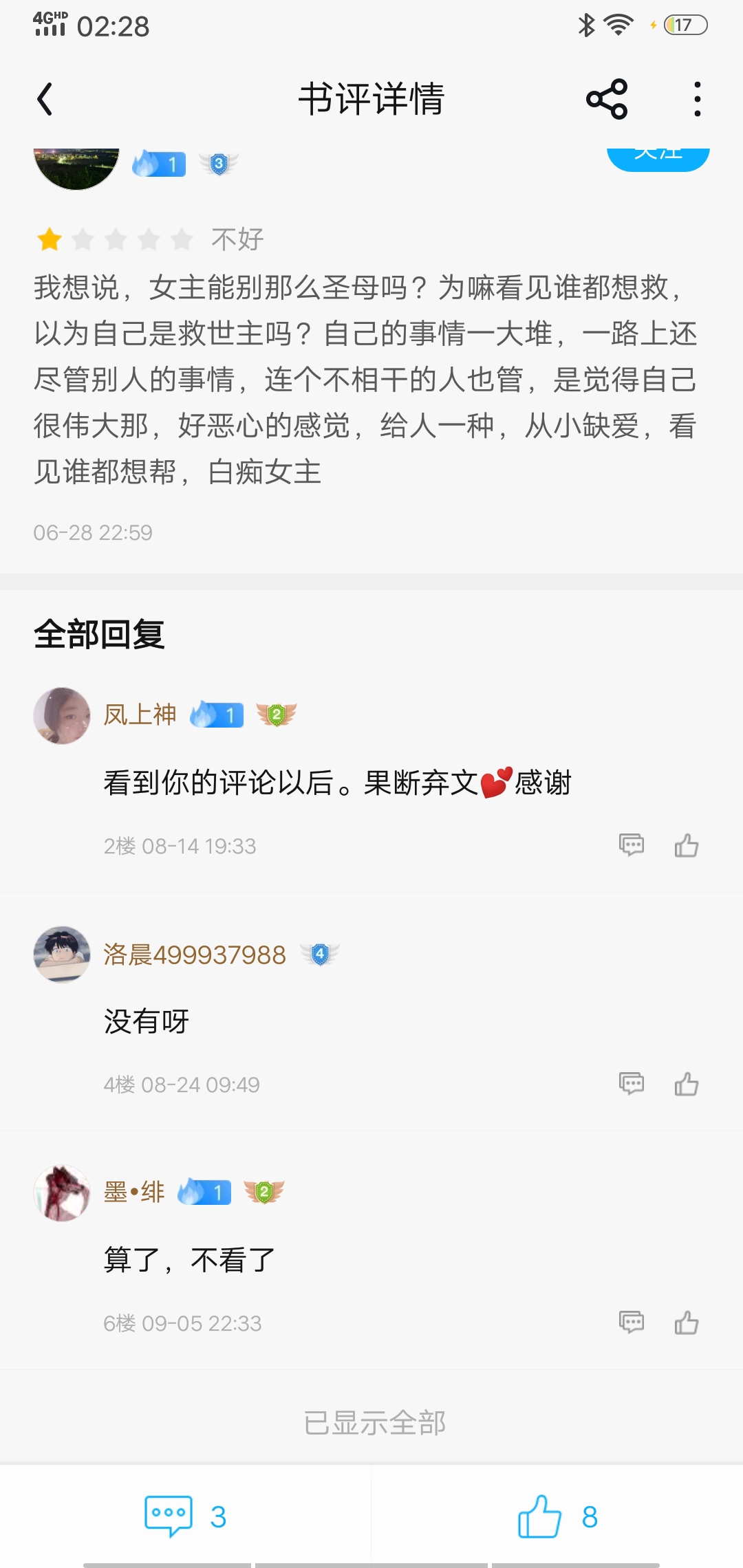Image resolution: width=743 pixels, height=1568 pixels.
Task: Follow the review author
Action: (x=658, y=157)
